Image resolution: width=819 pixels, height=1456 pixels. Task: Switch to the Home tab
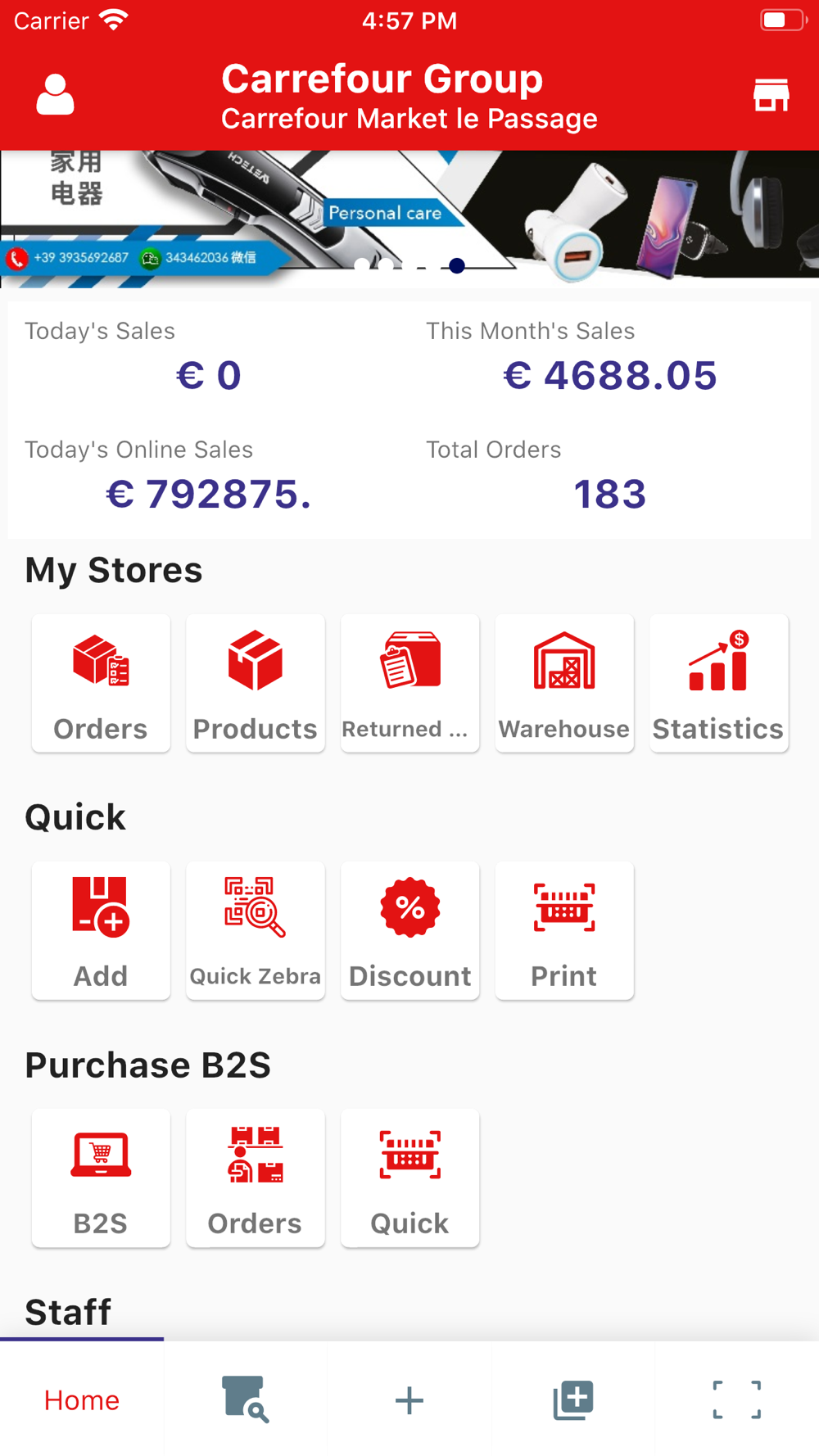[x=82, y=1399]
